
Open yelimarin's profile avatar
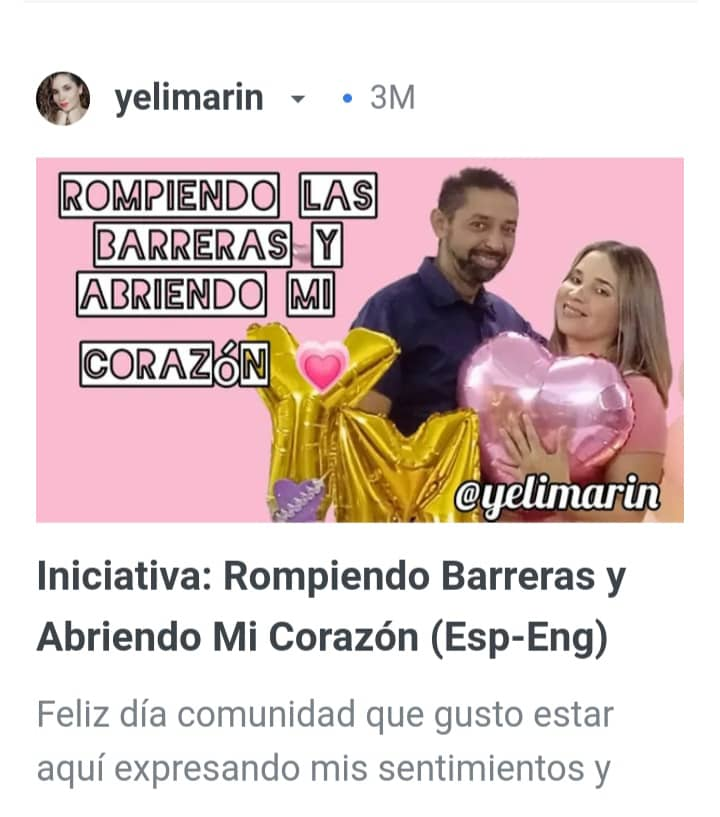point(63,98)
